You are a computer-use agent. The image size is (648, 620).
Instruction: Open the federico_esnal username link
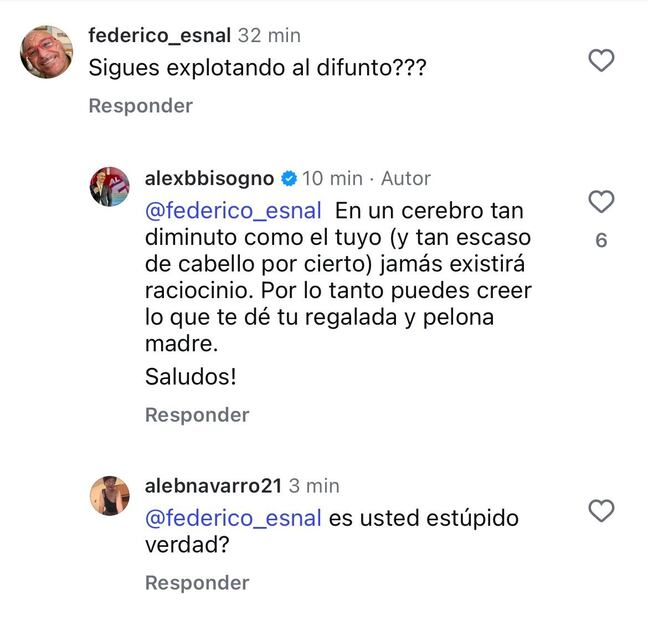pyautogui.click(x=160, y=36)
